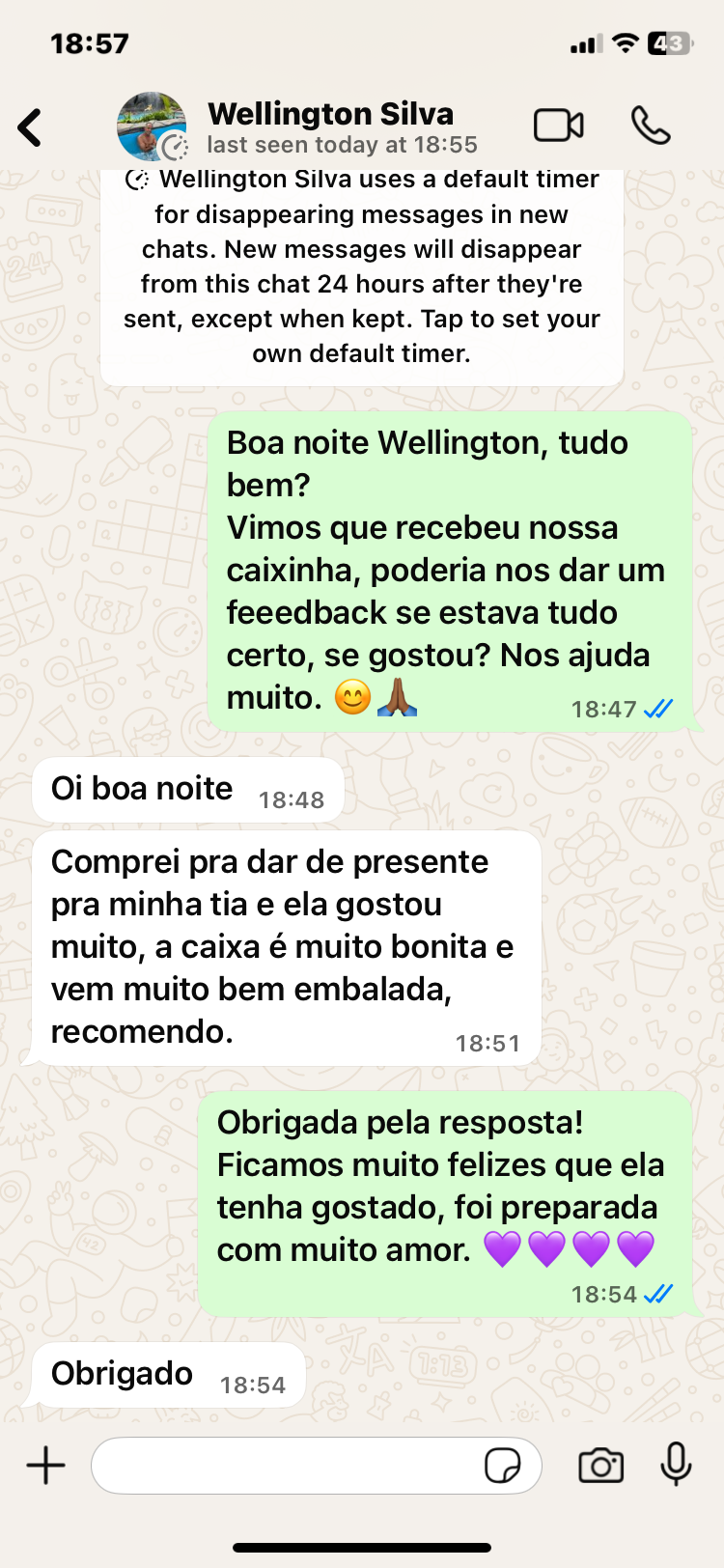Tap the microphone to record voice message
The width and height of the screenshot is (724, 1568).
tap(676, 1464)
